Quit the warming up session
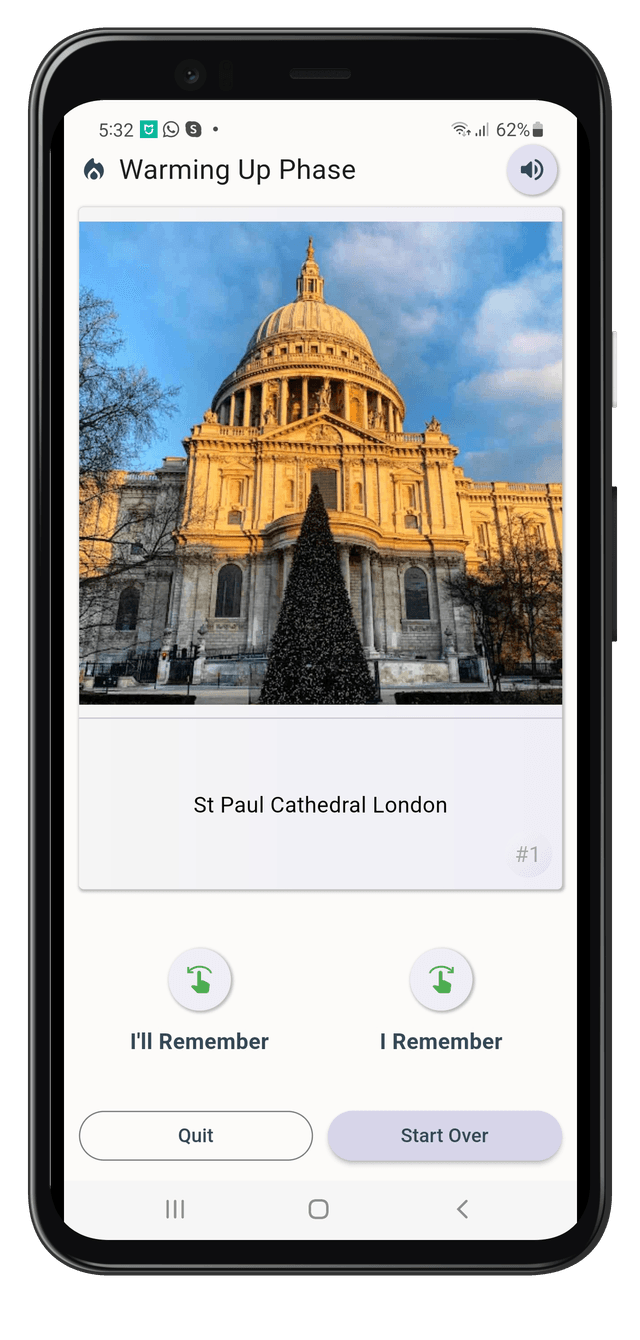The image size is (640, 1340). [x=196, y=1135]
